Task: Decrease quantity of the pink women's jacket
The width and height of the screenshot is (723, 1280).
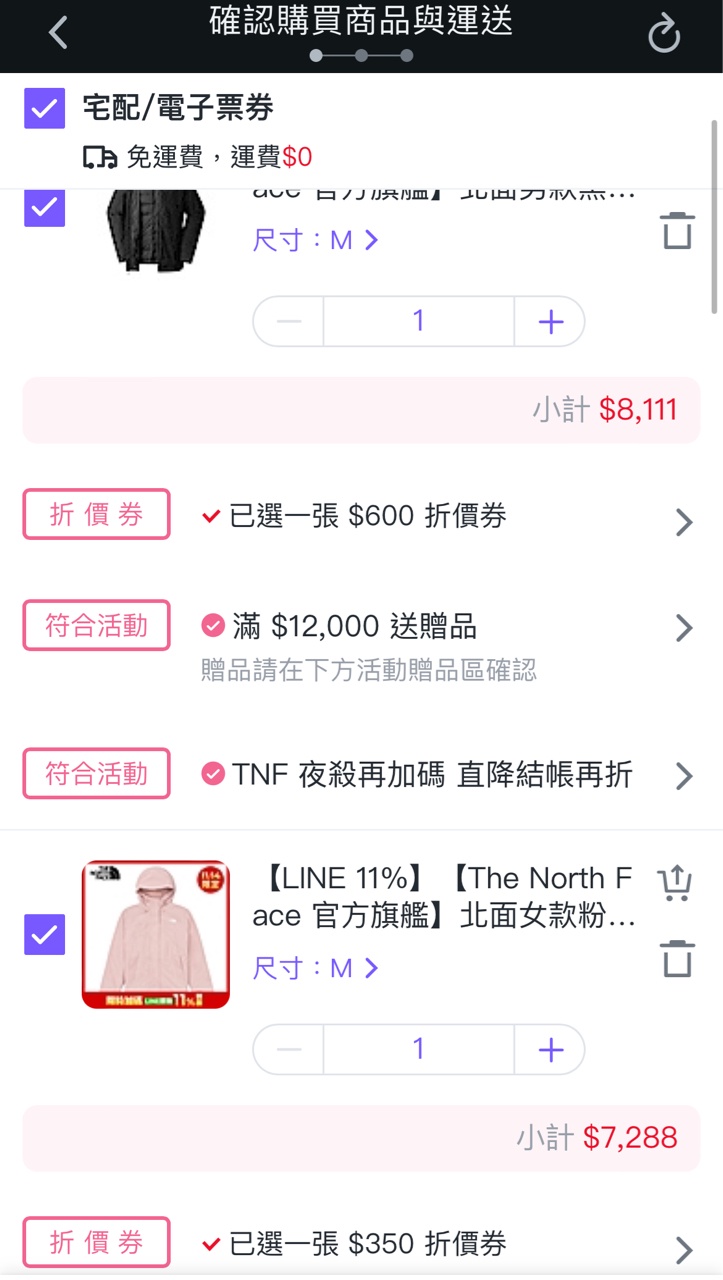Action: pyautogui.click(x=289, y=1050)
